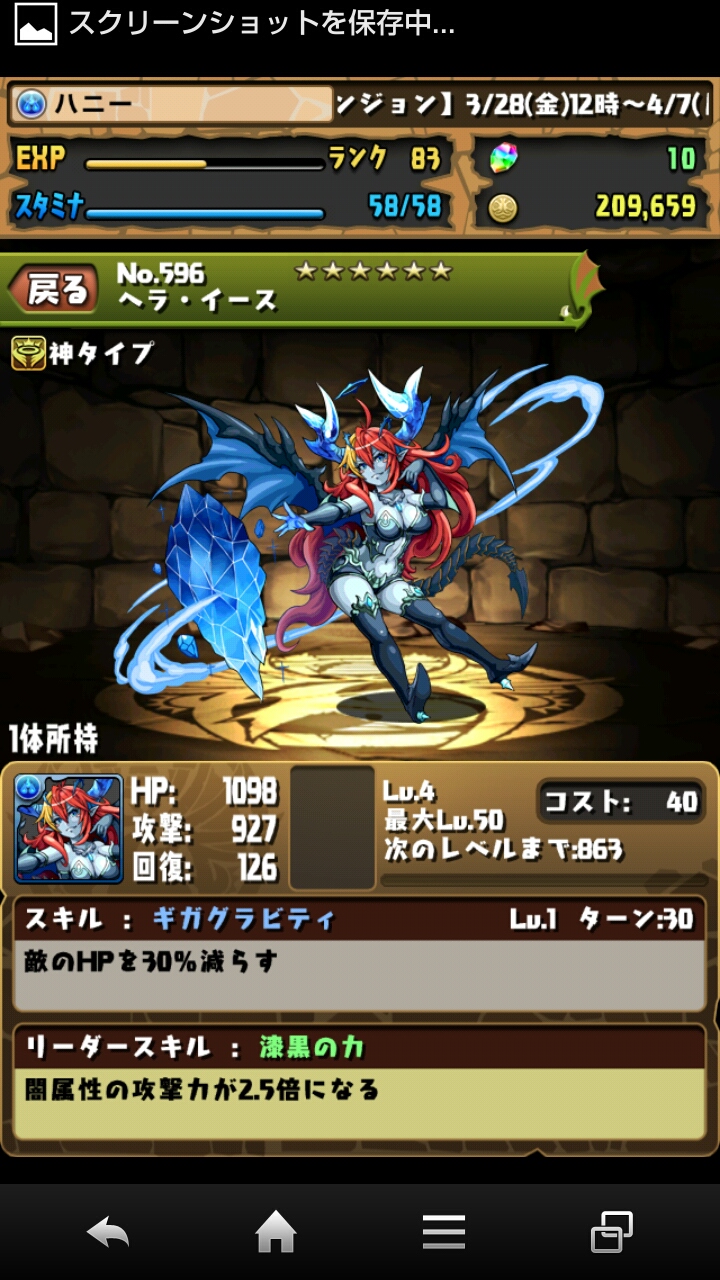Show recent apps
This screenshot has width=720, height=1280.
610,1233
